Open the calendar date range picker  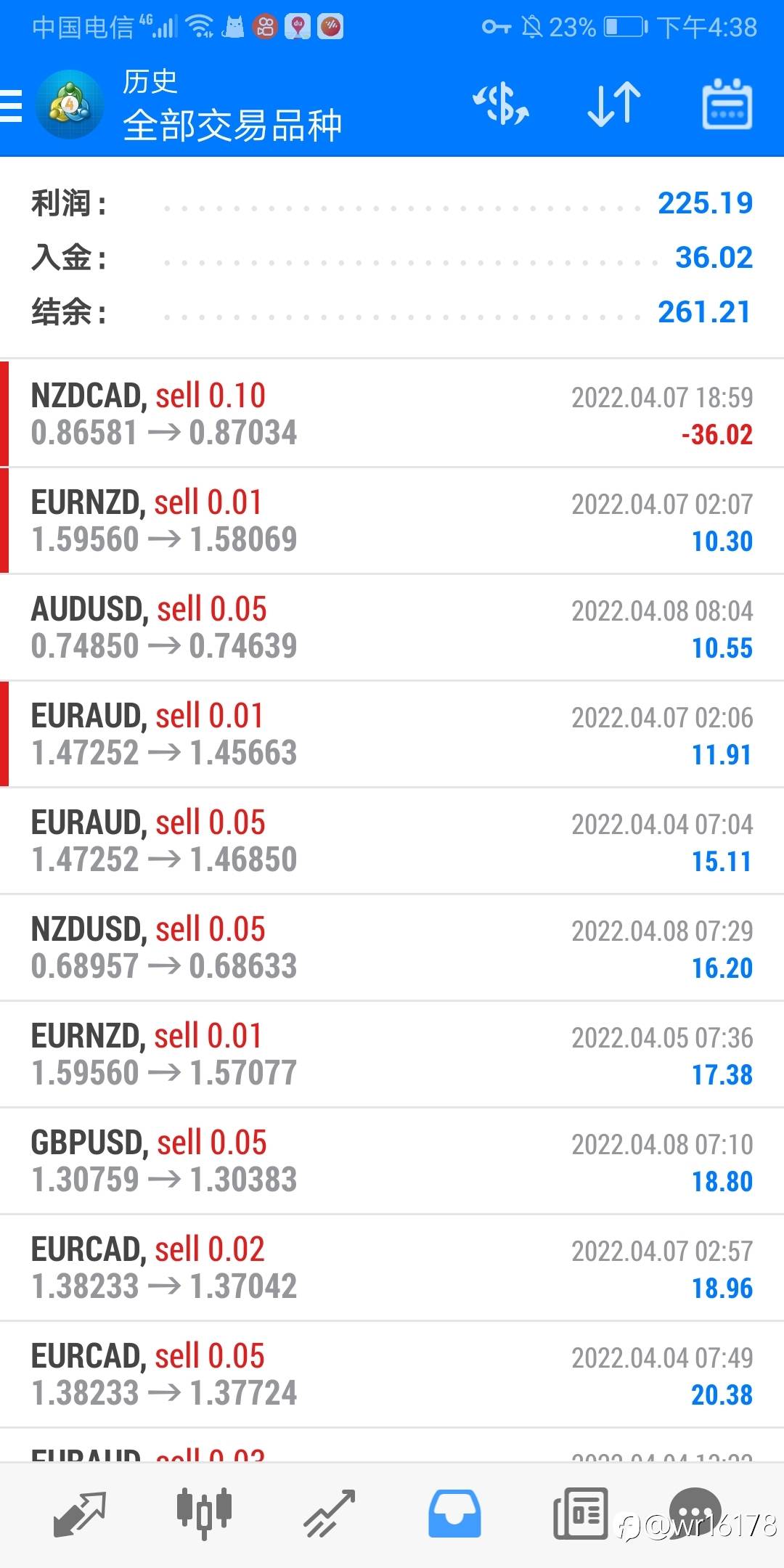[727, 105]
